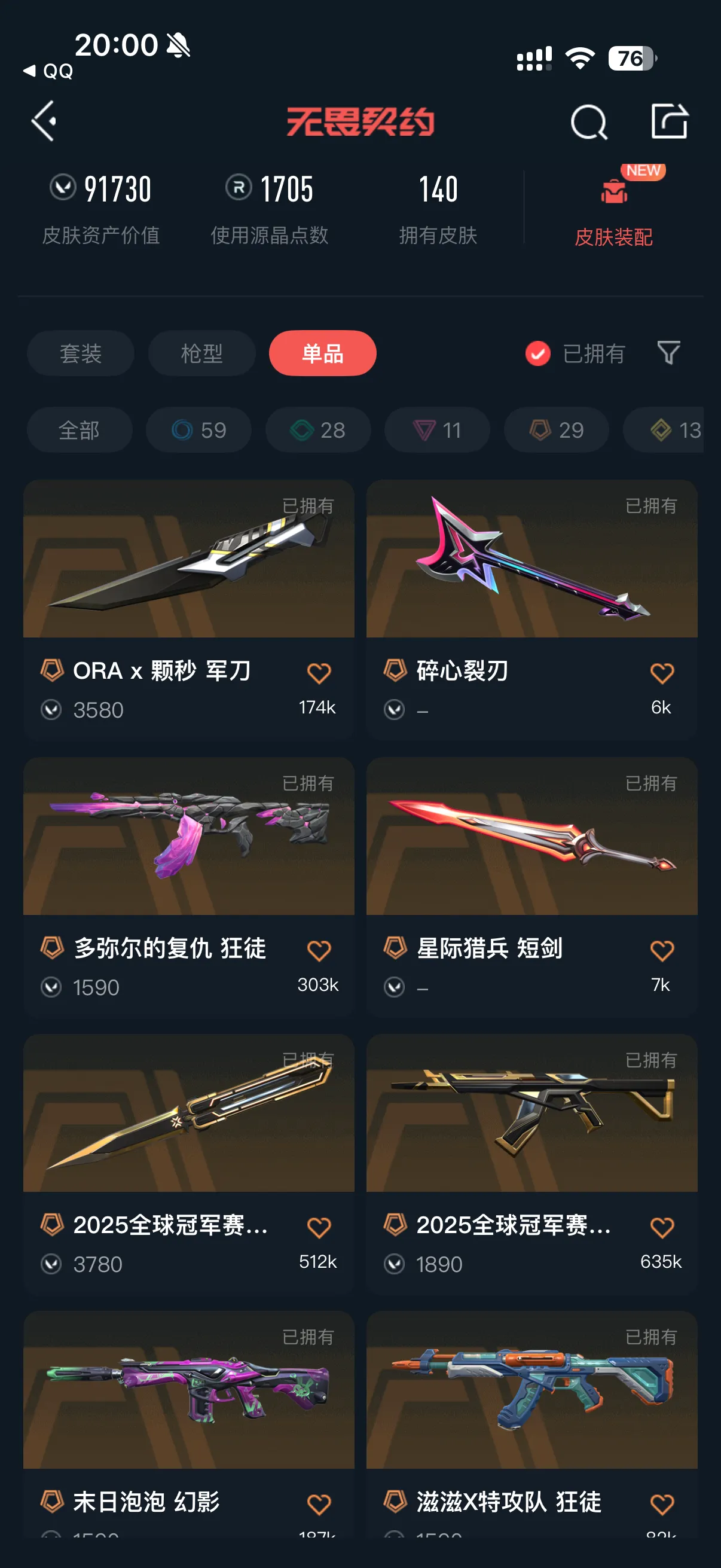The height and width of the screenshot is (1568, 721).
Task: Open the funnel filter options
Action: [668, 352]
